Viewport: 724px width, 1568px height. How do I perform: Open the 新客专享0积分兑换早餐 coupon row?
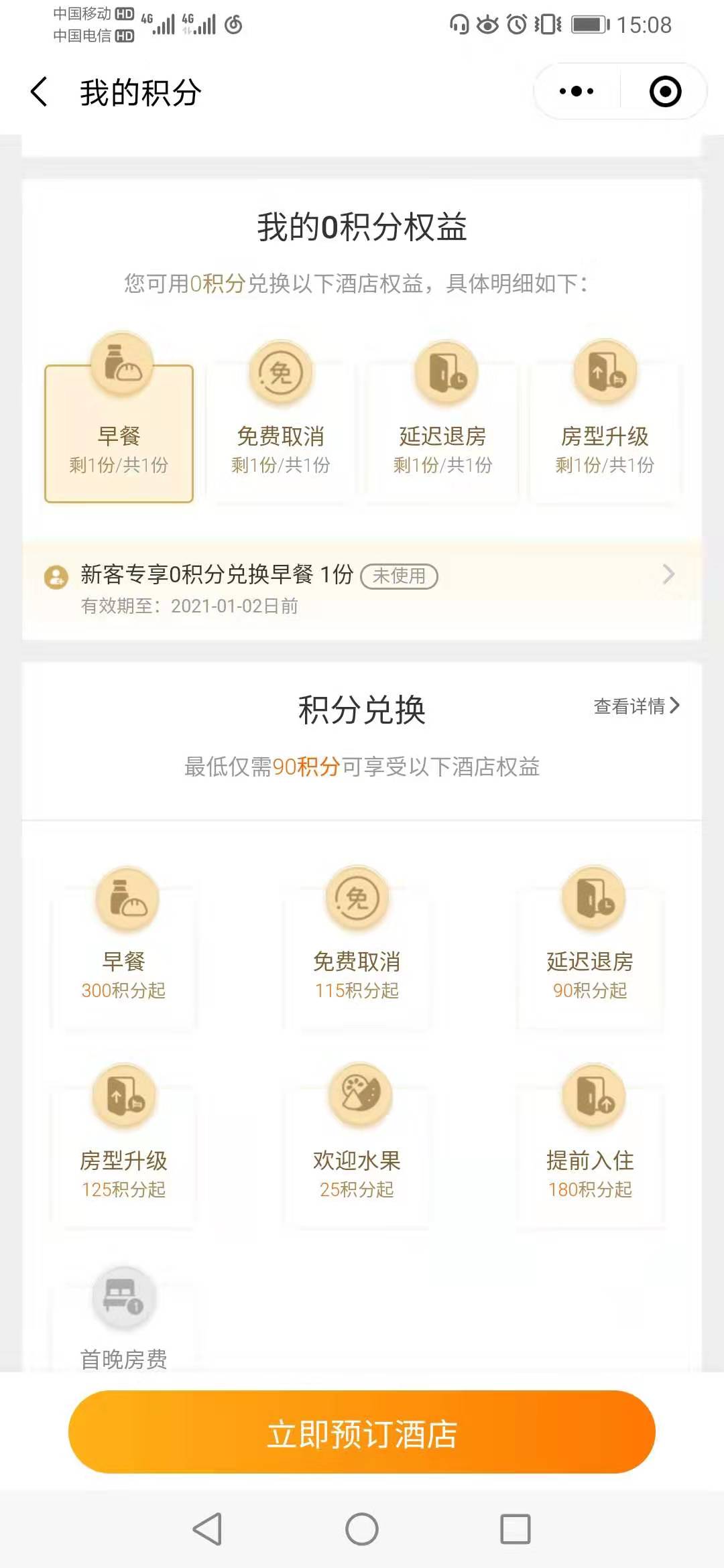click(x=362, y=588)
